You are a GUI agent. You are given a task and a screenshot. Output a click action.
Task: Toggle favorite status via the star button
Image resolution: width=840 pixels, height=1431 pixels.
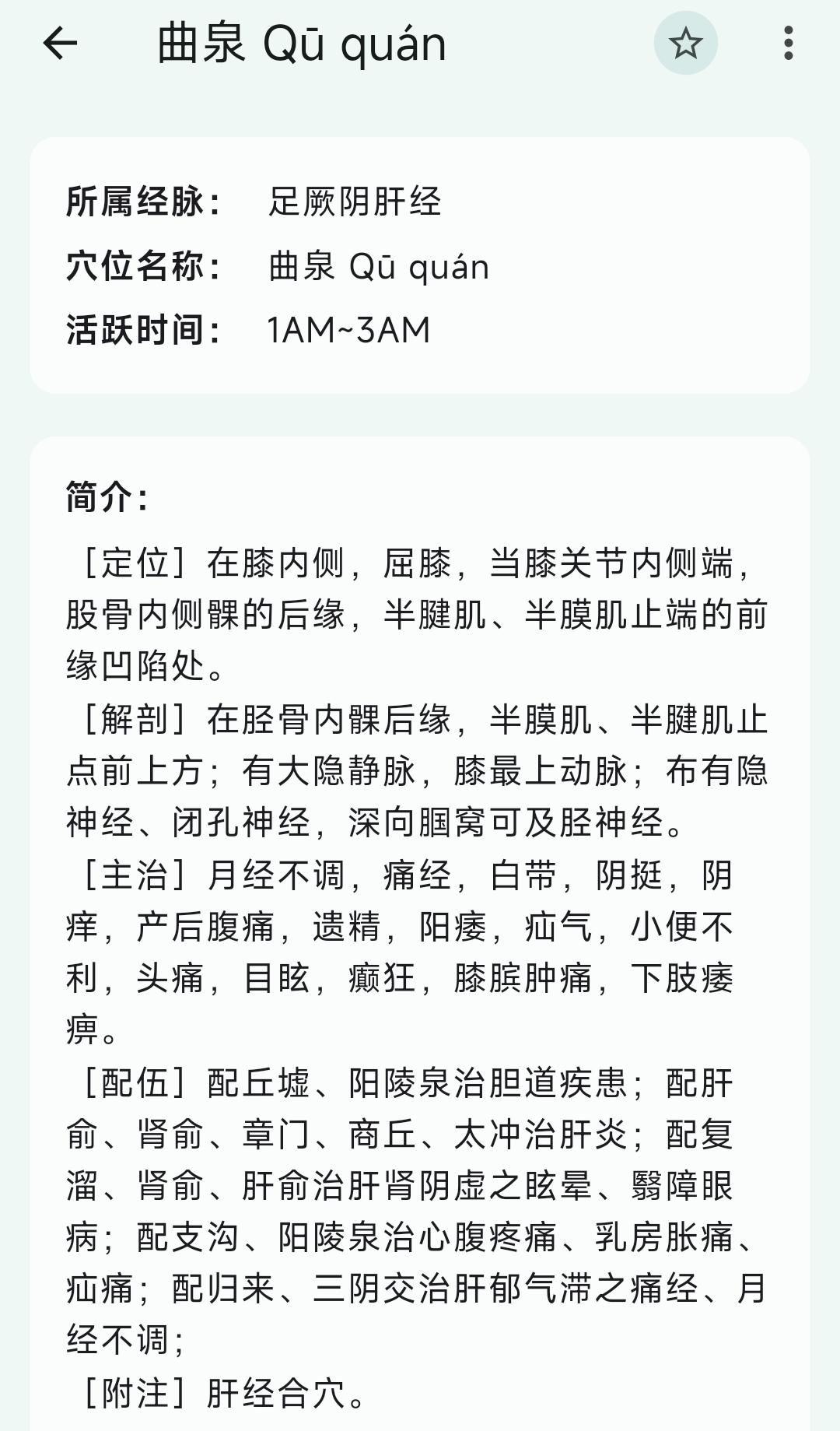pos(685,43)
